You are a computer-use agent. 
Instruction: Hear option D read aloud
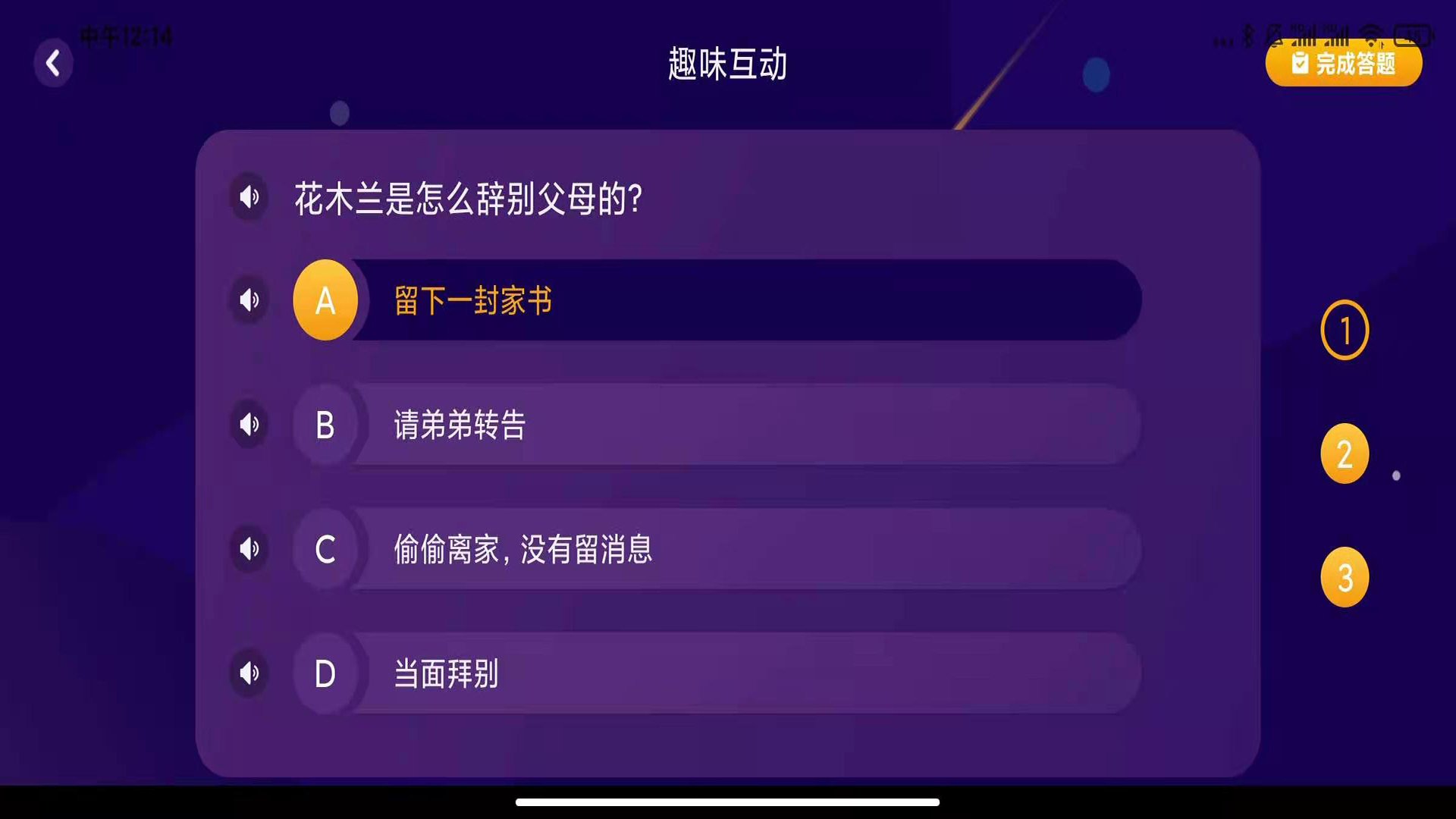(x=249, y=673)
